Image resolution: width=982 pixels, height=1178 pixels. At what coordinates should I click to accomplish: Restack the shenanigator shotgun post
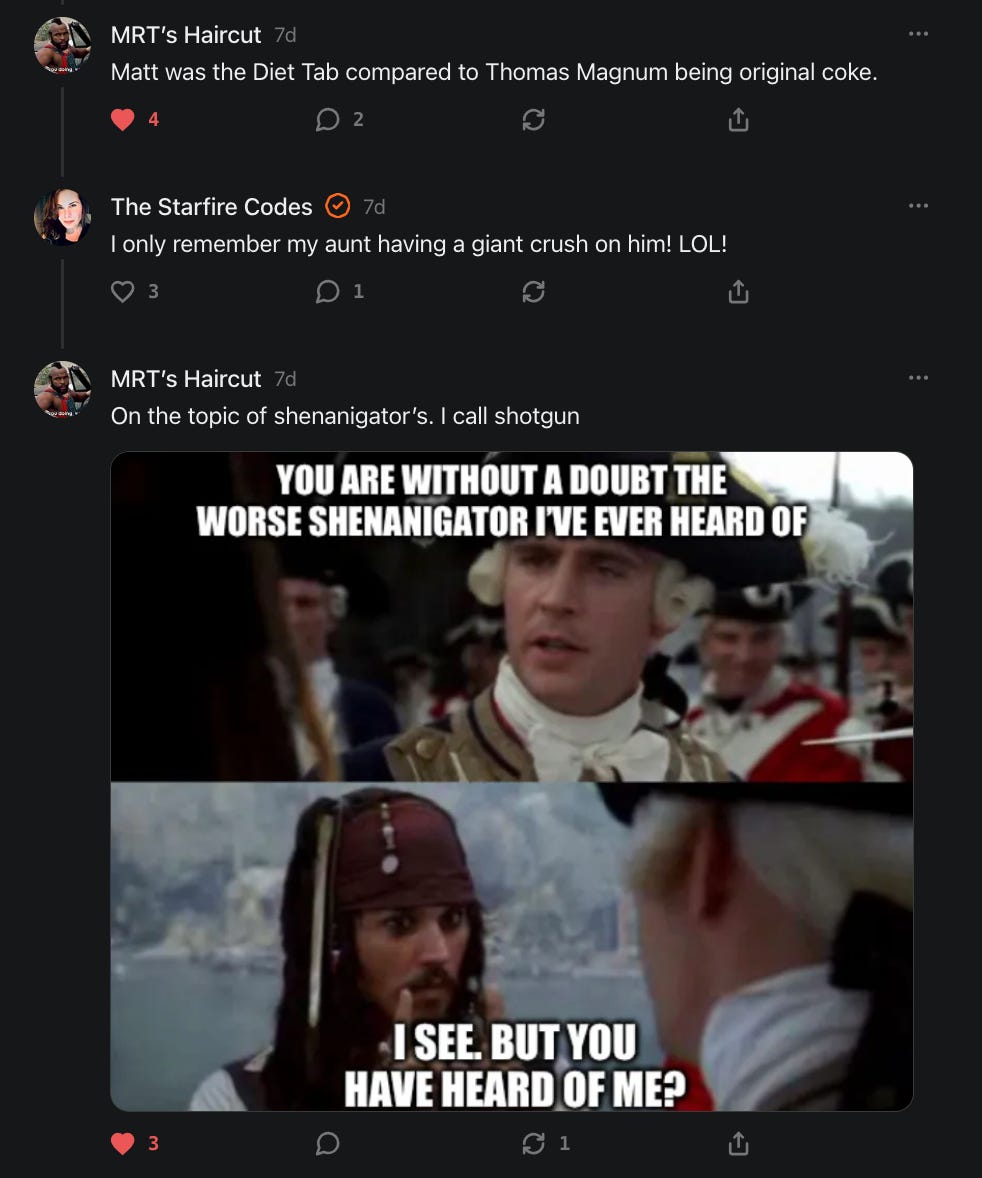(534, 1143)
